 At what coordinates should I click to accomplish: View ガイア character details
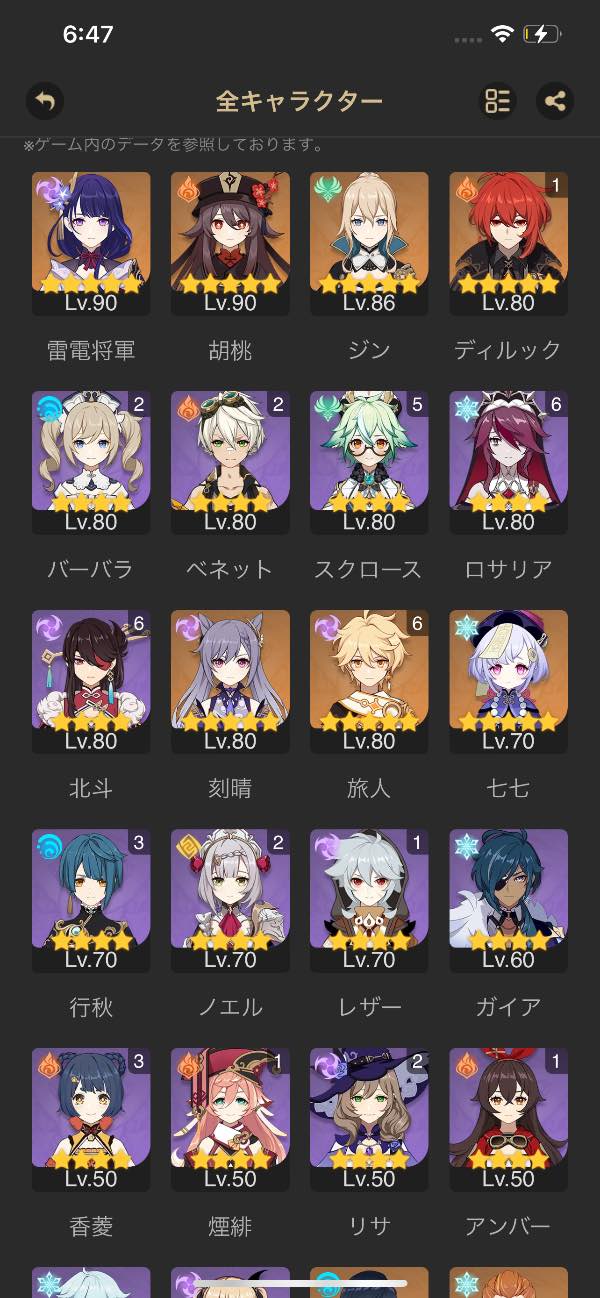(508, 901)
